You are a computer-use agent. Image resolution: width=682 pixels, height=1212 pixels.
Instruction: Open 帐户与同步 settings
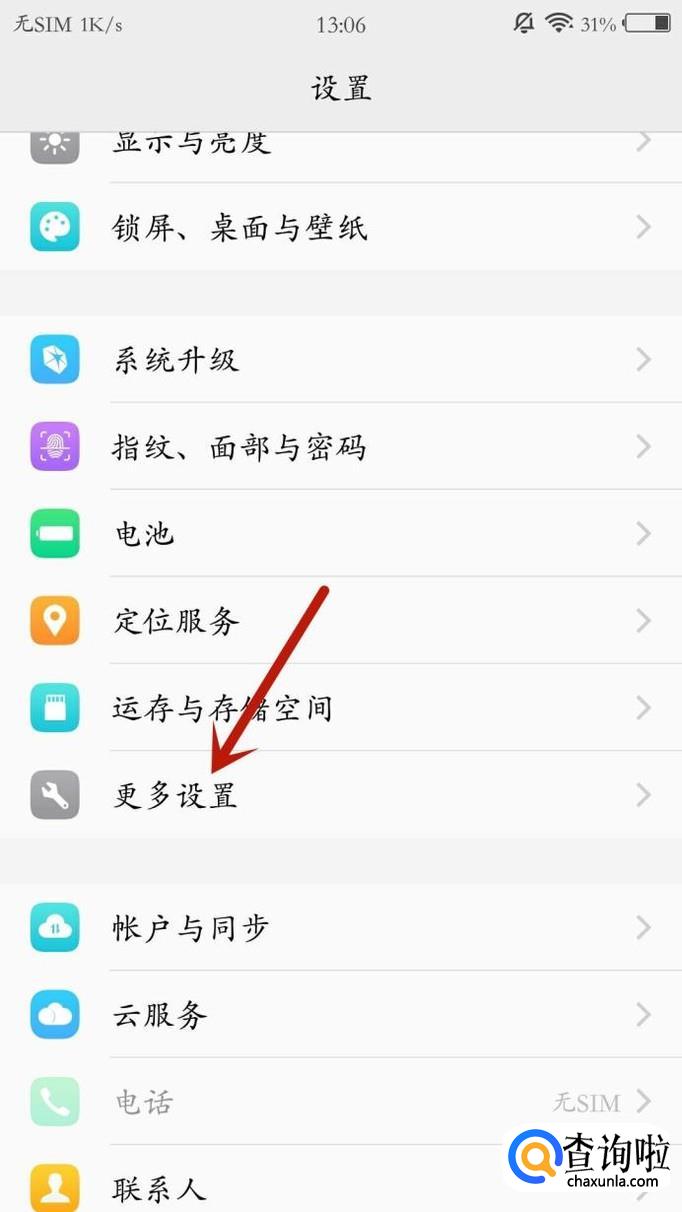[341, 927]
